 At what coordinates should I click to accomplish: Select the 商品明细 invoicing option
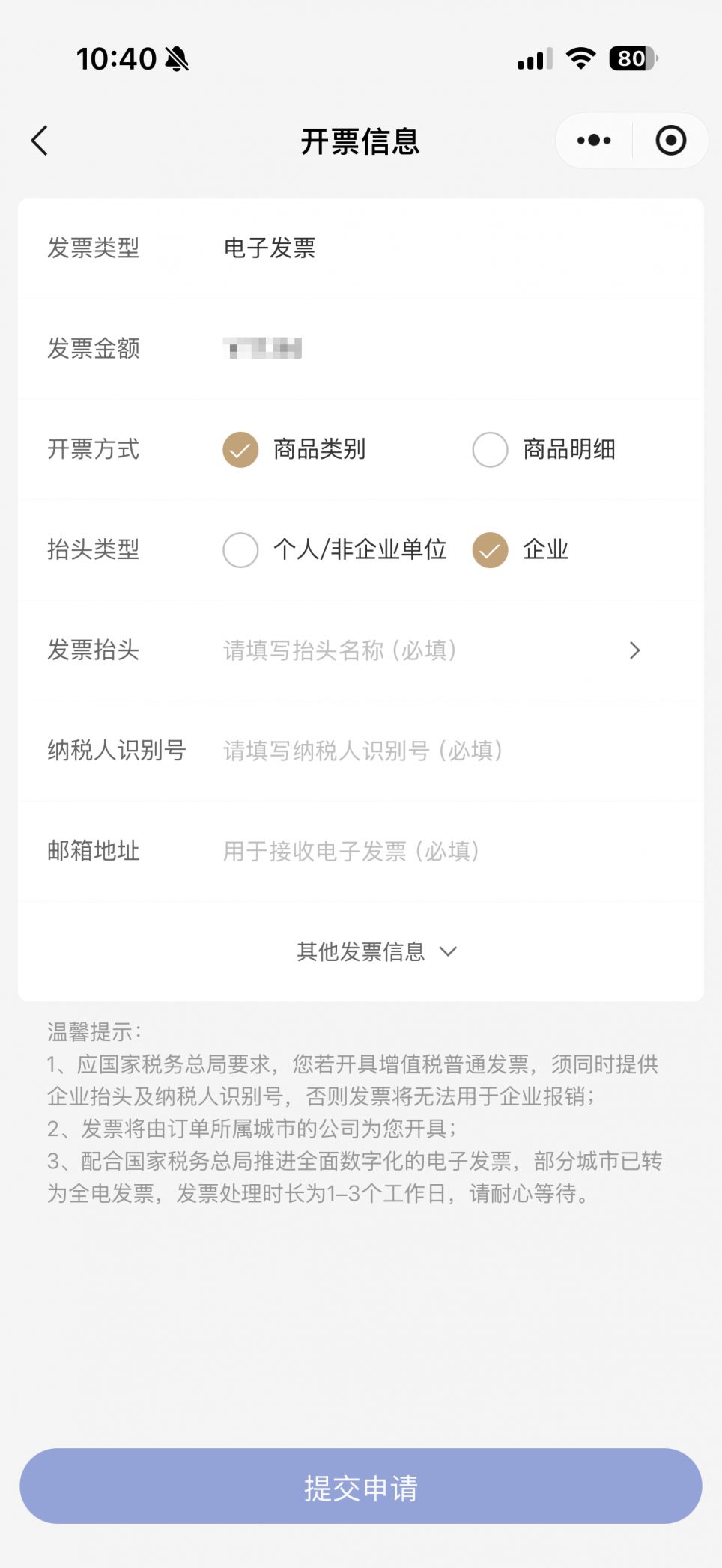coord(490,450)
